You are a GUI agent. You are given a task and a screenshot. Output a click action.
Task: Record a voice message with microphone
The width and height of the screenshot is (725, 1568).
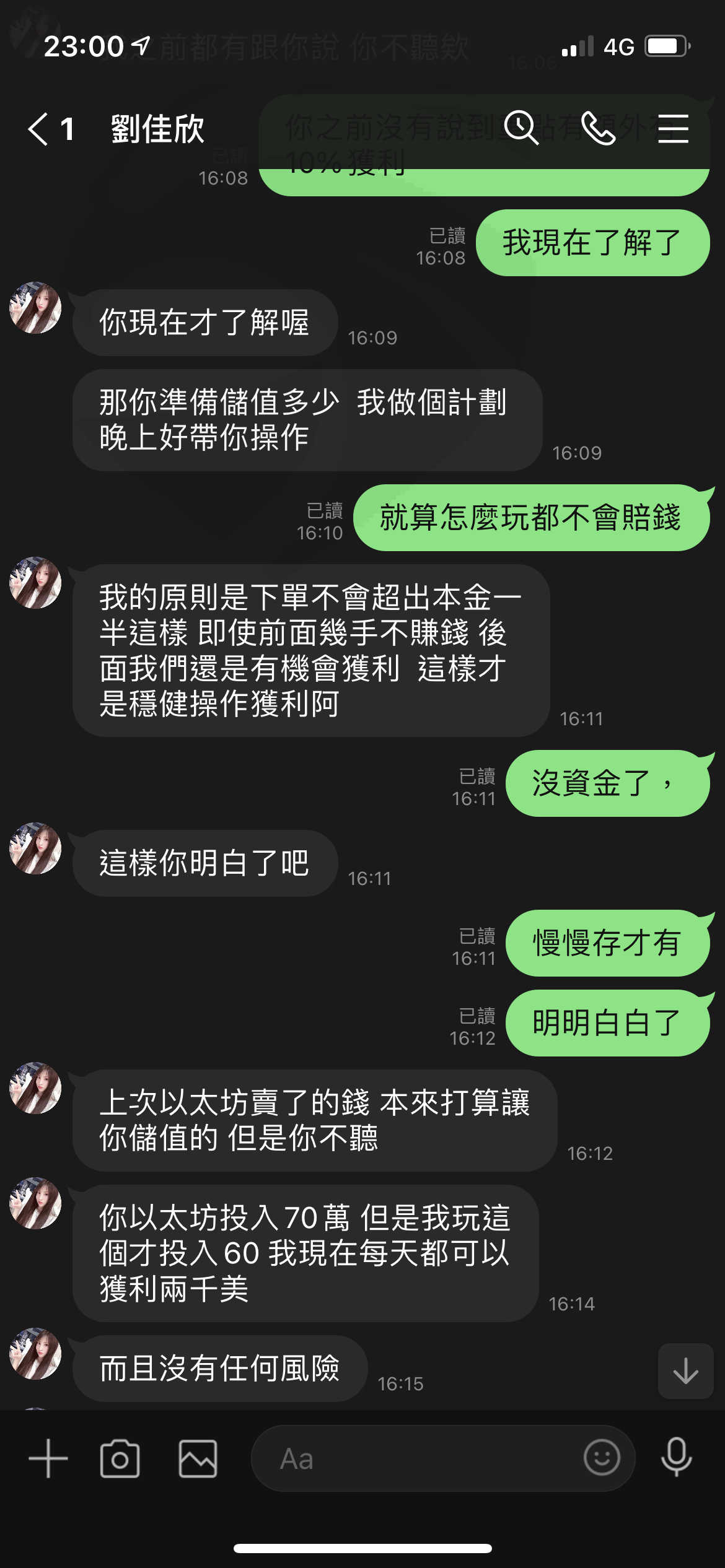(676, 1457)
